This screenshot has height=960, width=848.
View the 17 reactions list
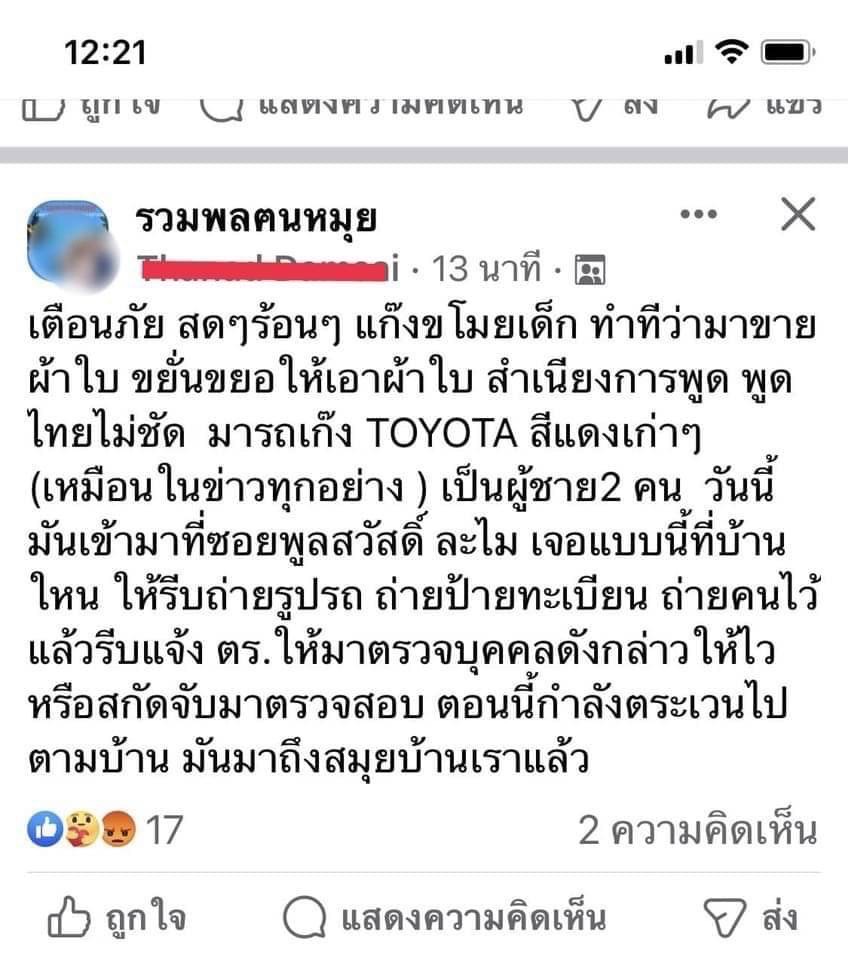pos(108,830)
